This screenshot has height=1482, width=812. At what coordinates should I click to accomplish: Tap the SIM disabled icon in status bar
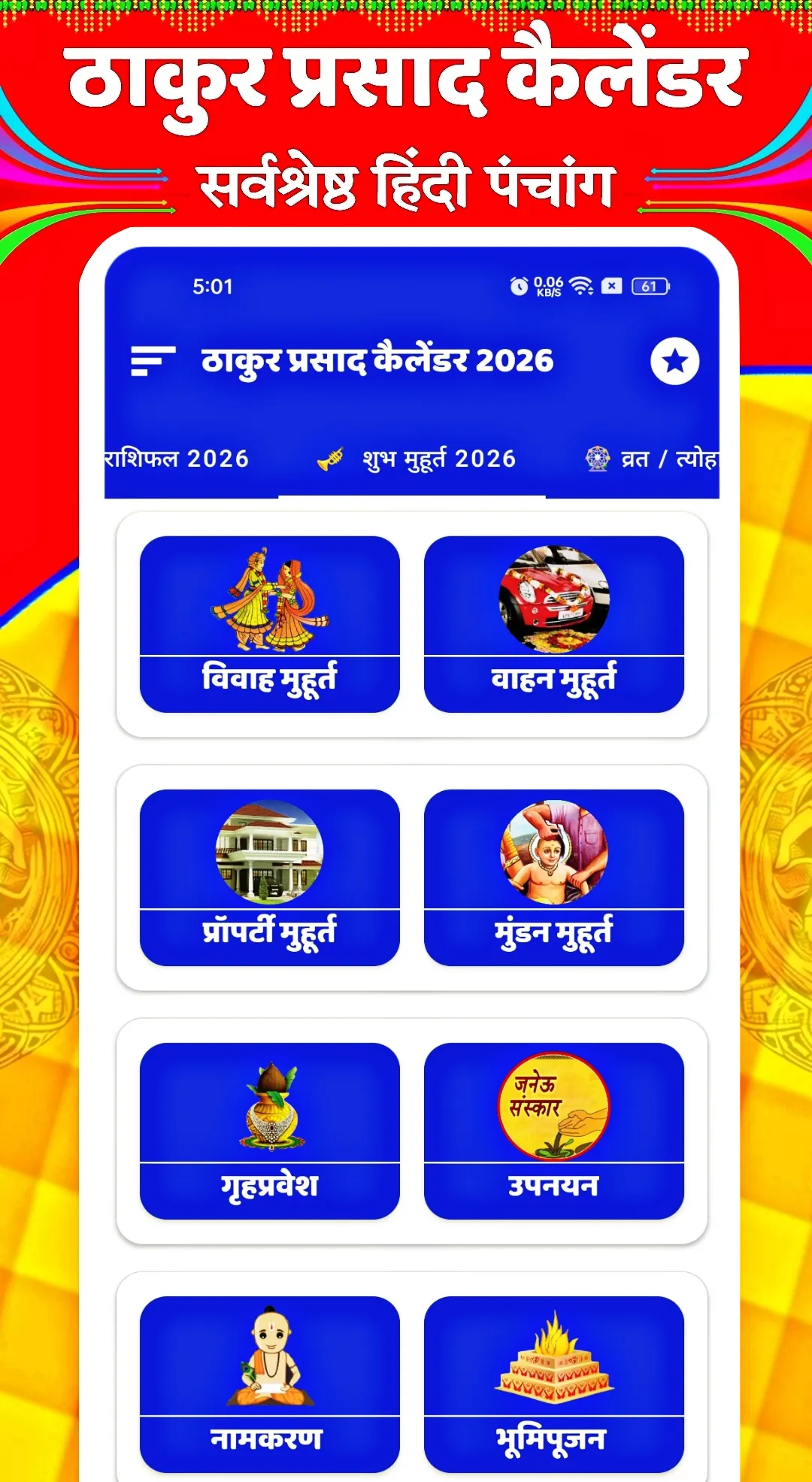611,286
